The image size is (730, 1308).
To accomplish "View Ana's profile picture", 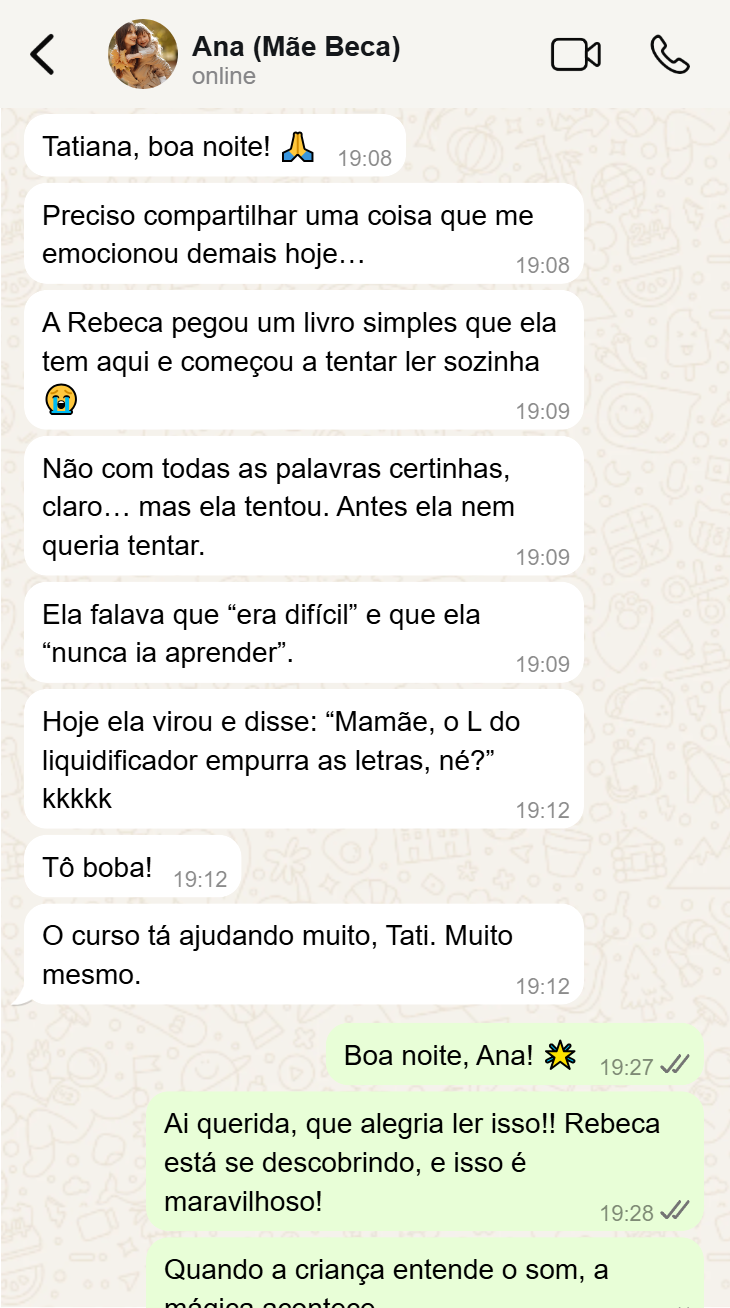I will (x=143, y=54).
